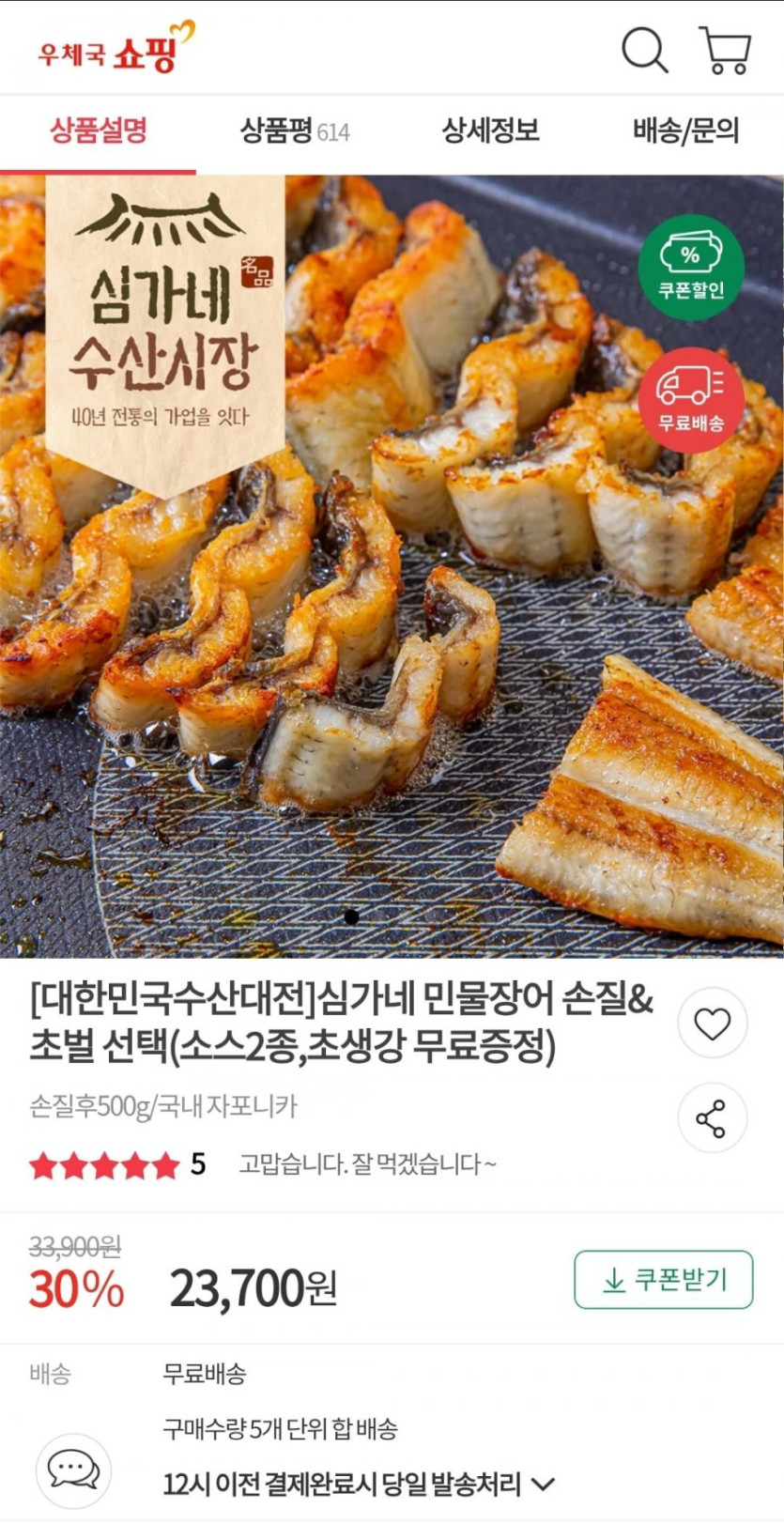Image resolution: width=784 pixels, height=1524 pixels.
Task: Go to the 우체국 쇼핑 home logo
Action: (115, 48)
